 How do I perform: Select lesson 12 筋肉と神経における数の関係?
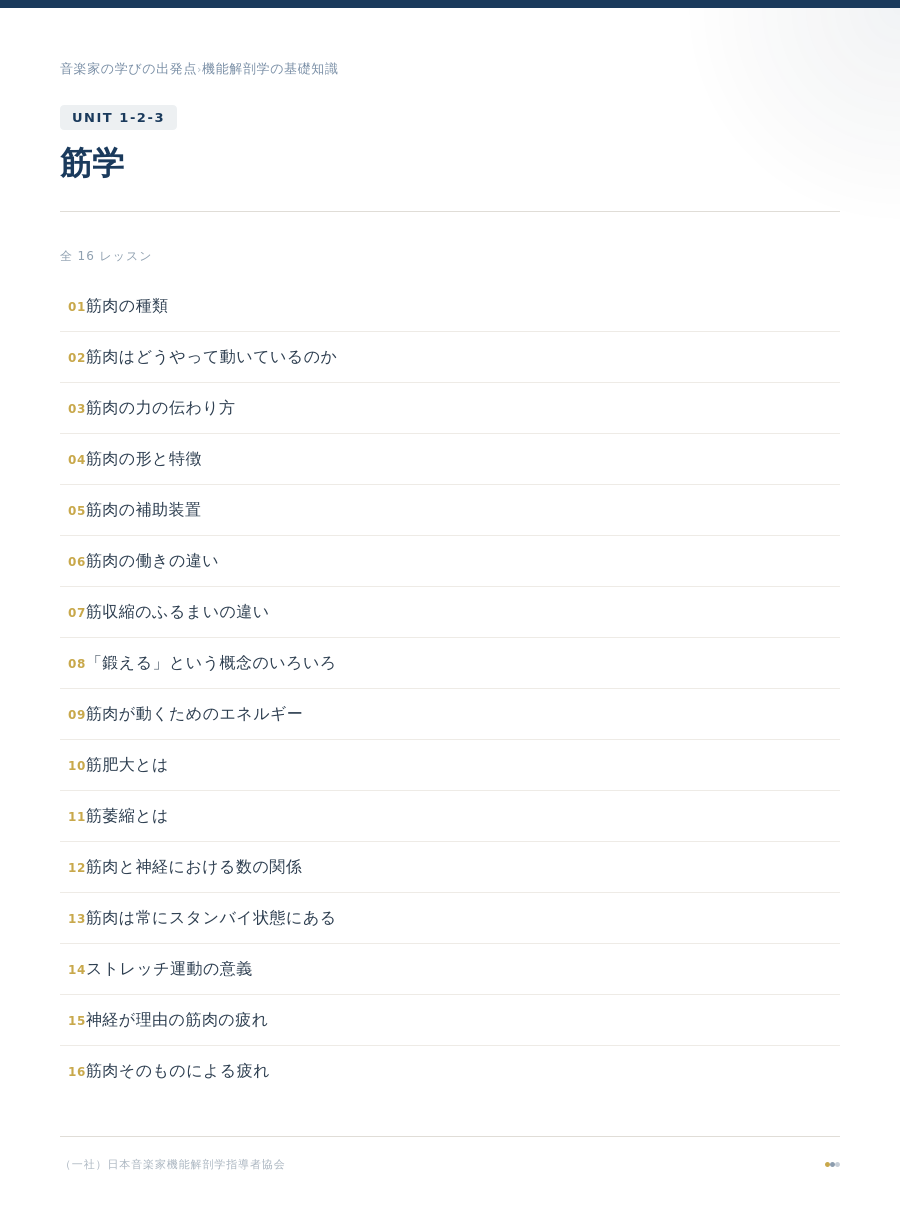pyautogui.click(x=194, y=867)
